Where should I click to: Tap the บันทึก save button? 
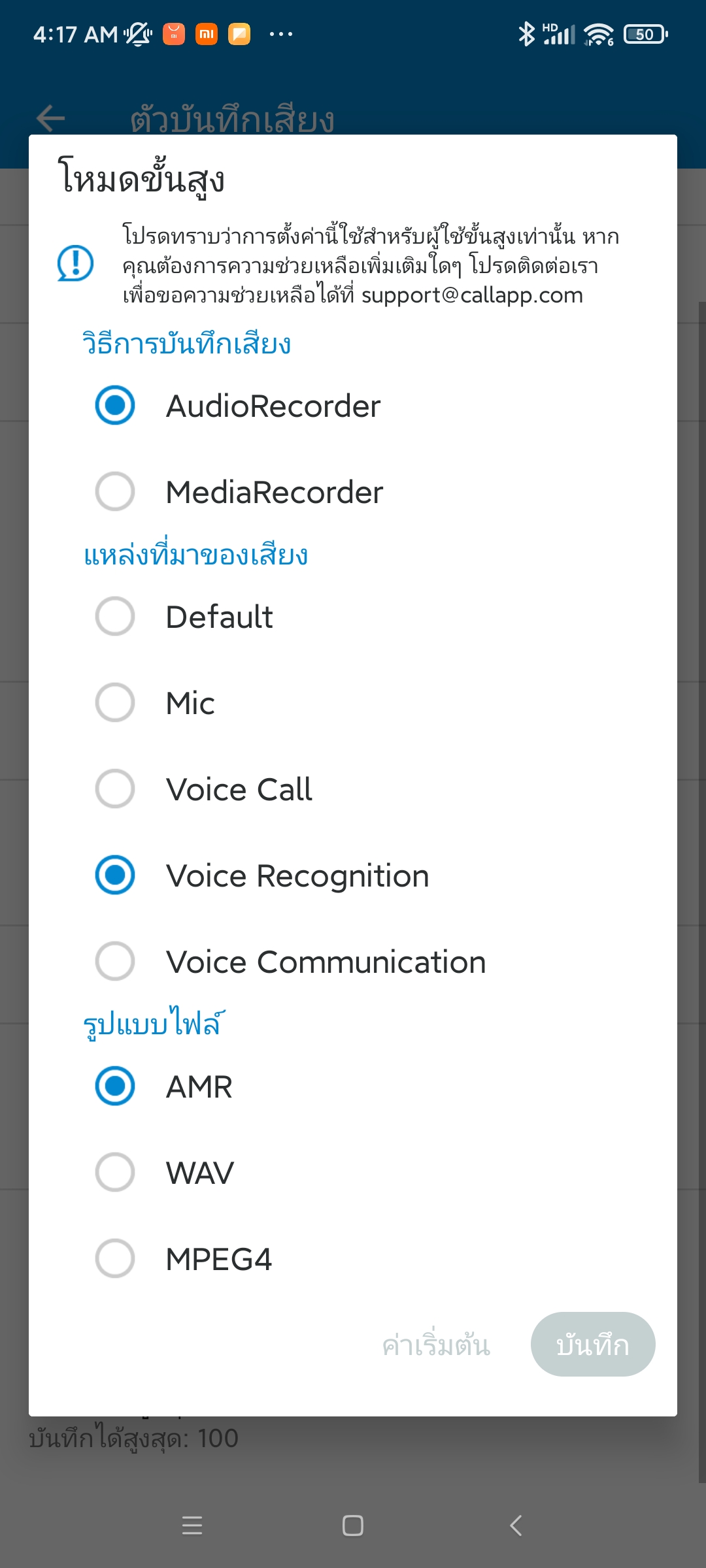[x=593, y=1345]
